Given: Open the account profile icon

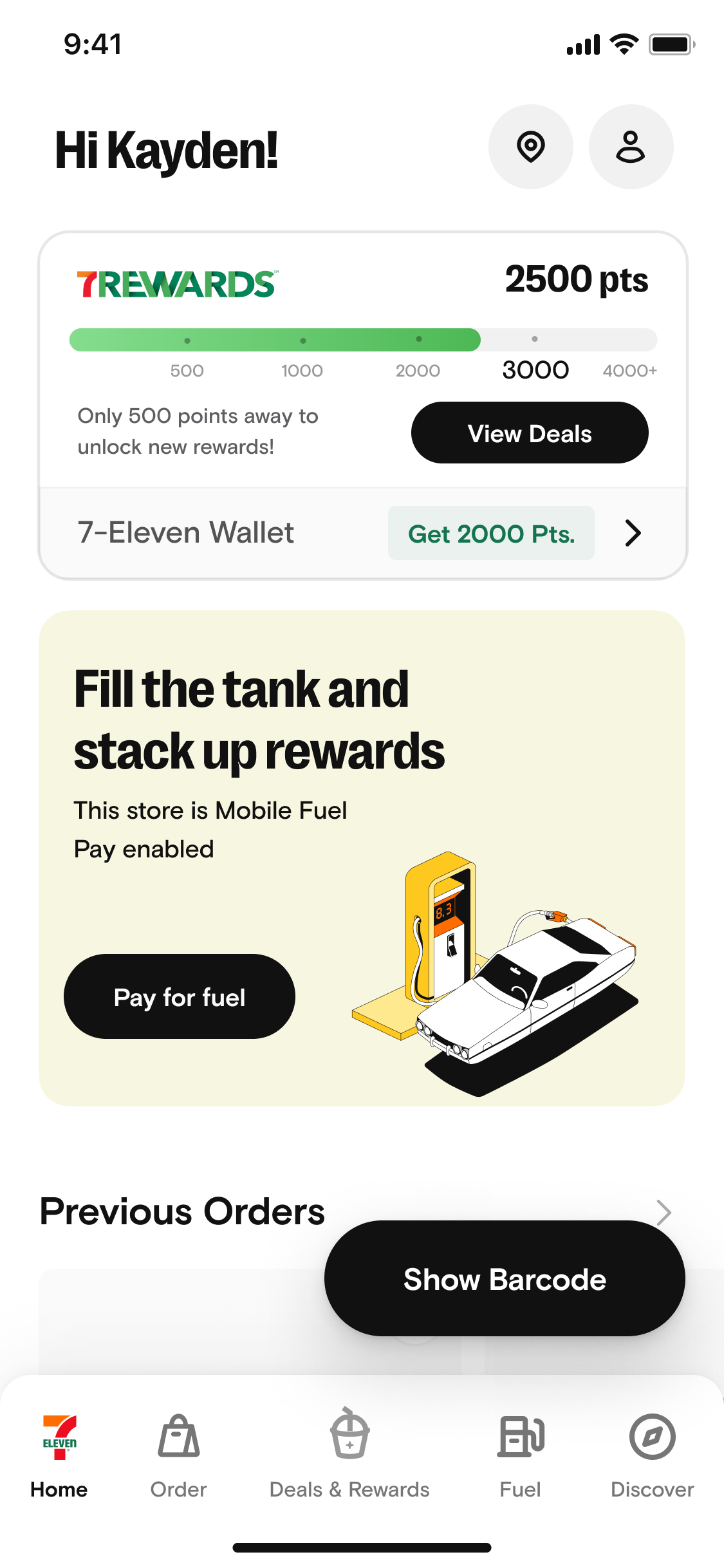Looking at the screenshot, I should [631, 147].
